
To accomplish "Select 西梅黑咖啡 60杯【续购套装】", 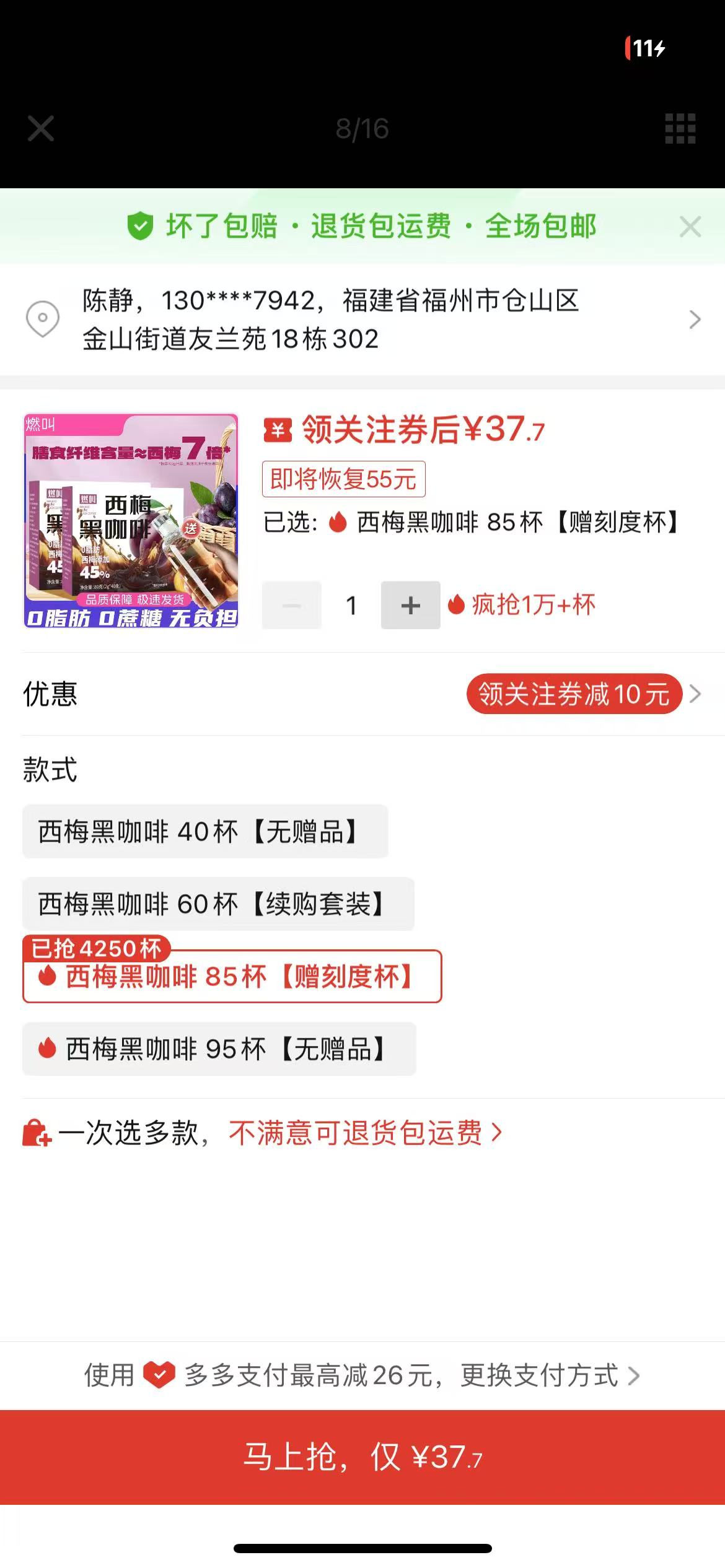I will [x=218, y=904].
